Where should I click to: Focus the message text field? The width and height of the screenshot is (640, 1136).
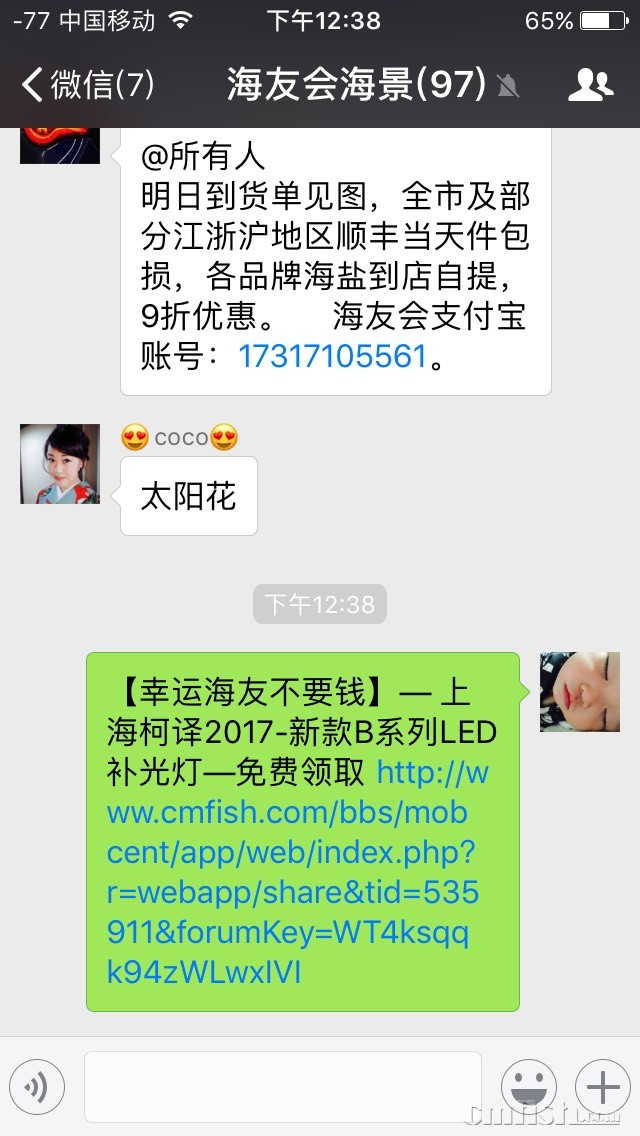tap(283, 1087)
